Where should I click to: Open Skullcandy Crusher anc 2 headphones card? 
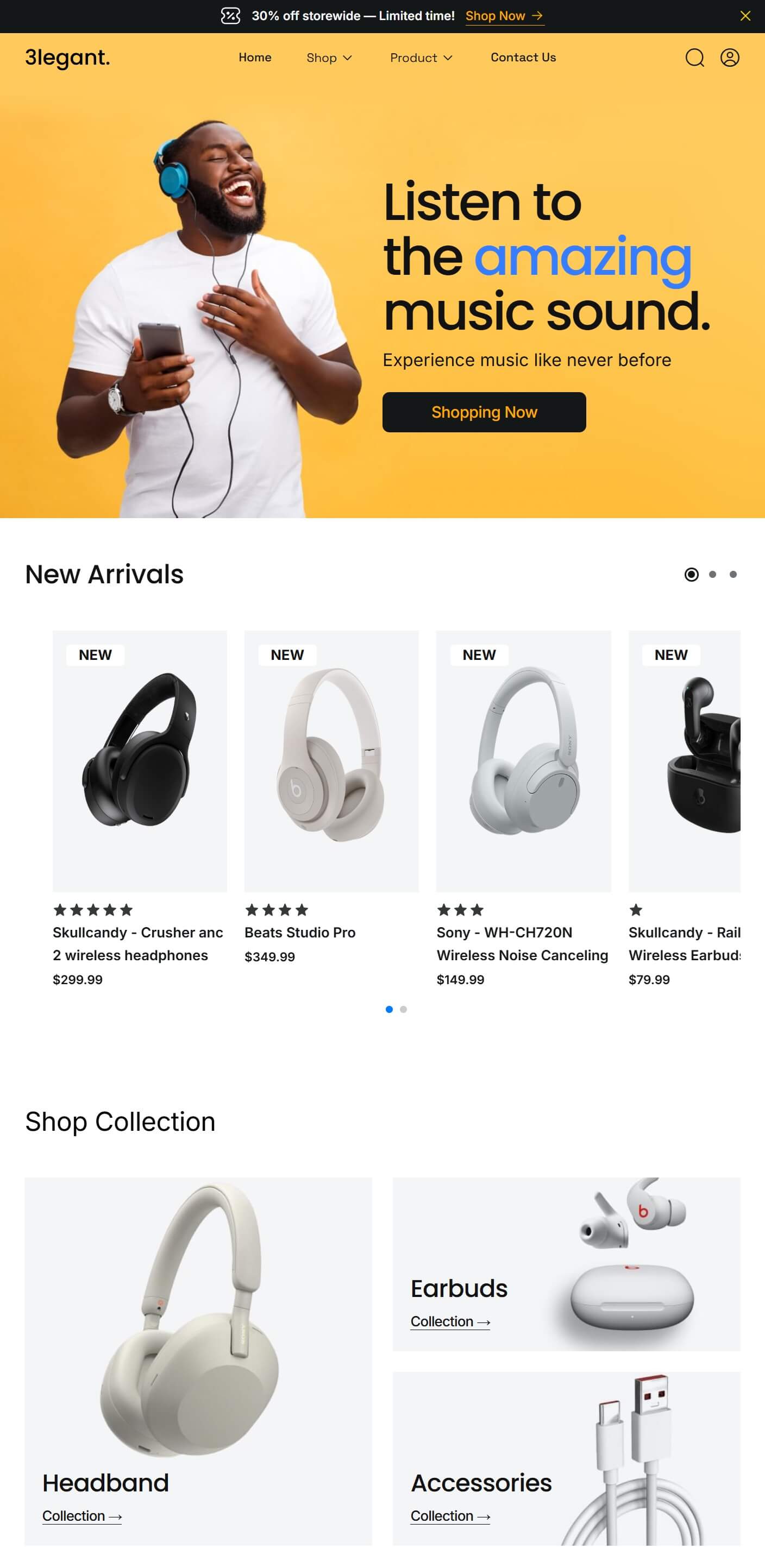[x=140, y=807]
